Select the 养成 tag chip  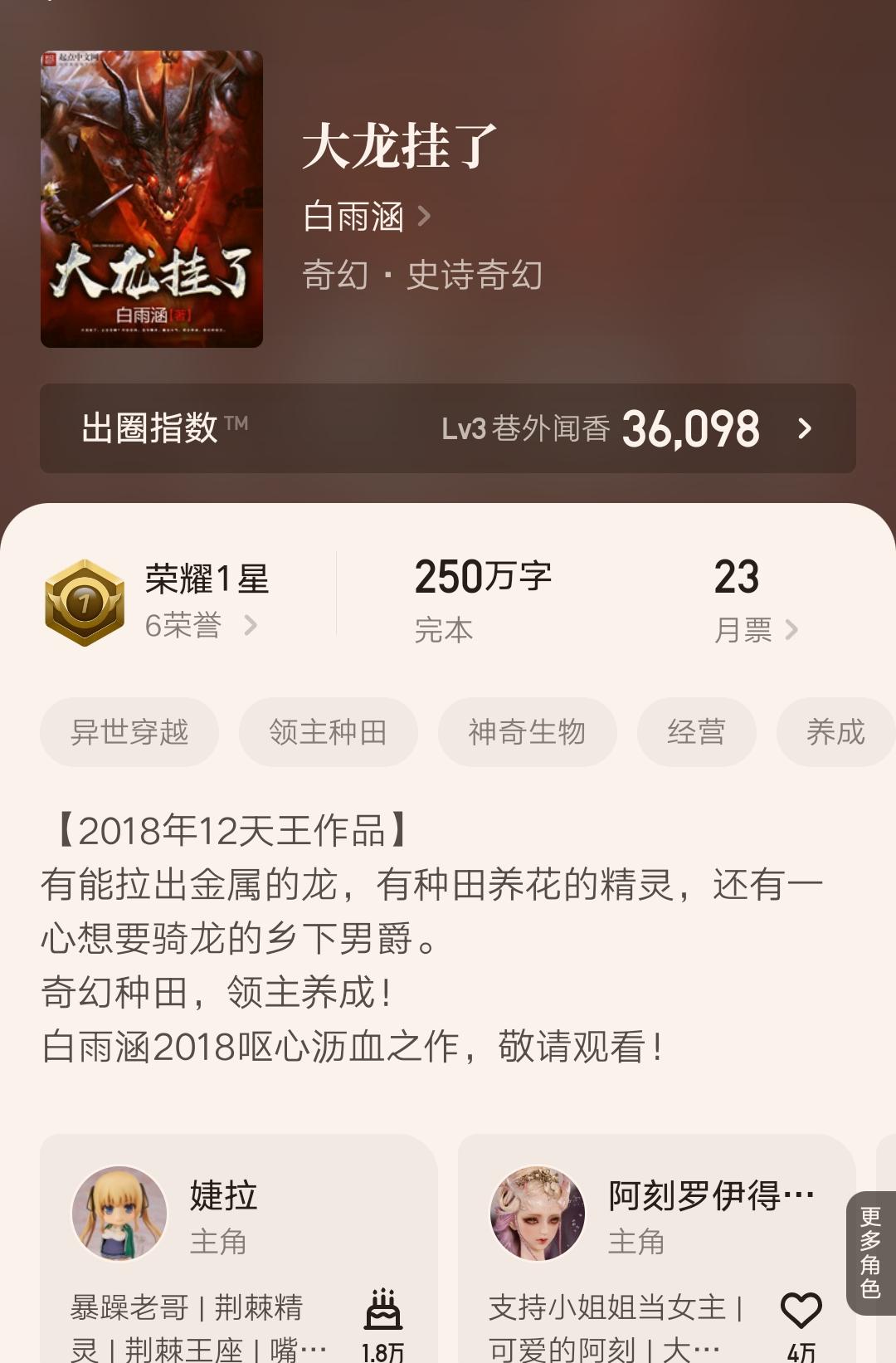point(834,732)
